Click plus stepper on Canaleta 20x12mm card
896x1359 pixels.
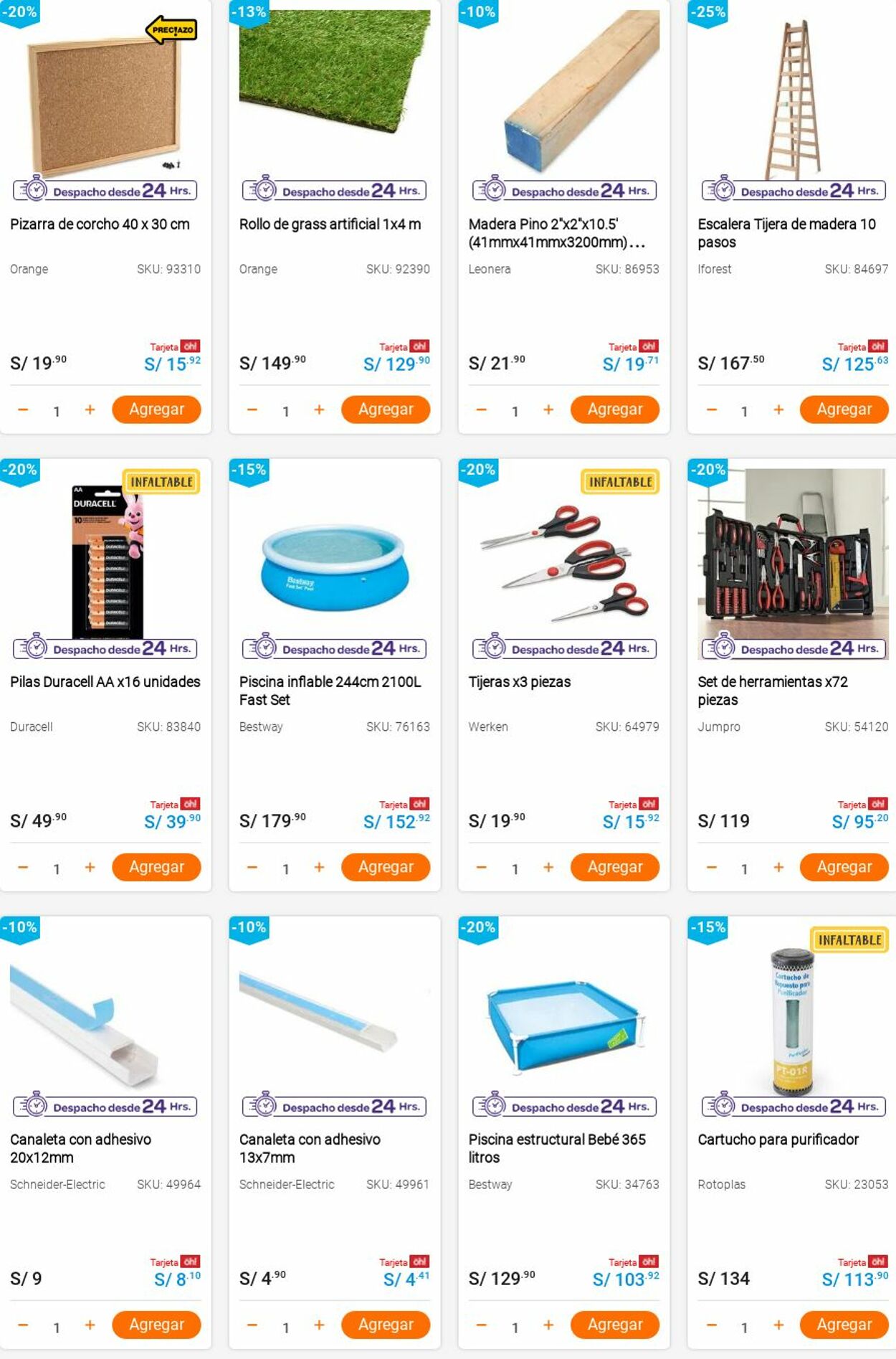[90, 1325]
